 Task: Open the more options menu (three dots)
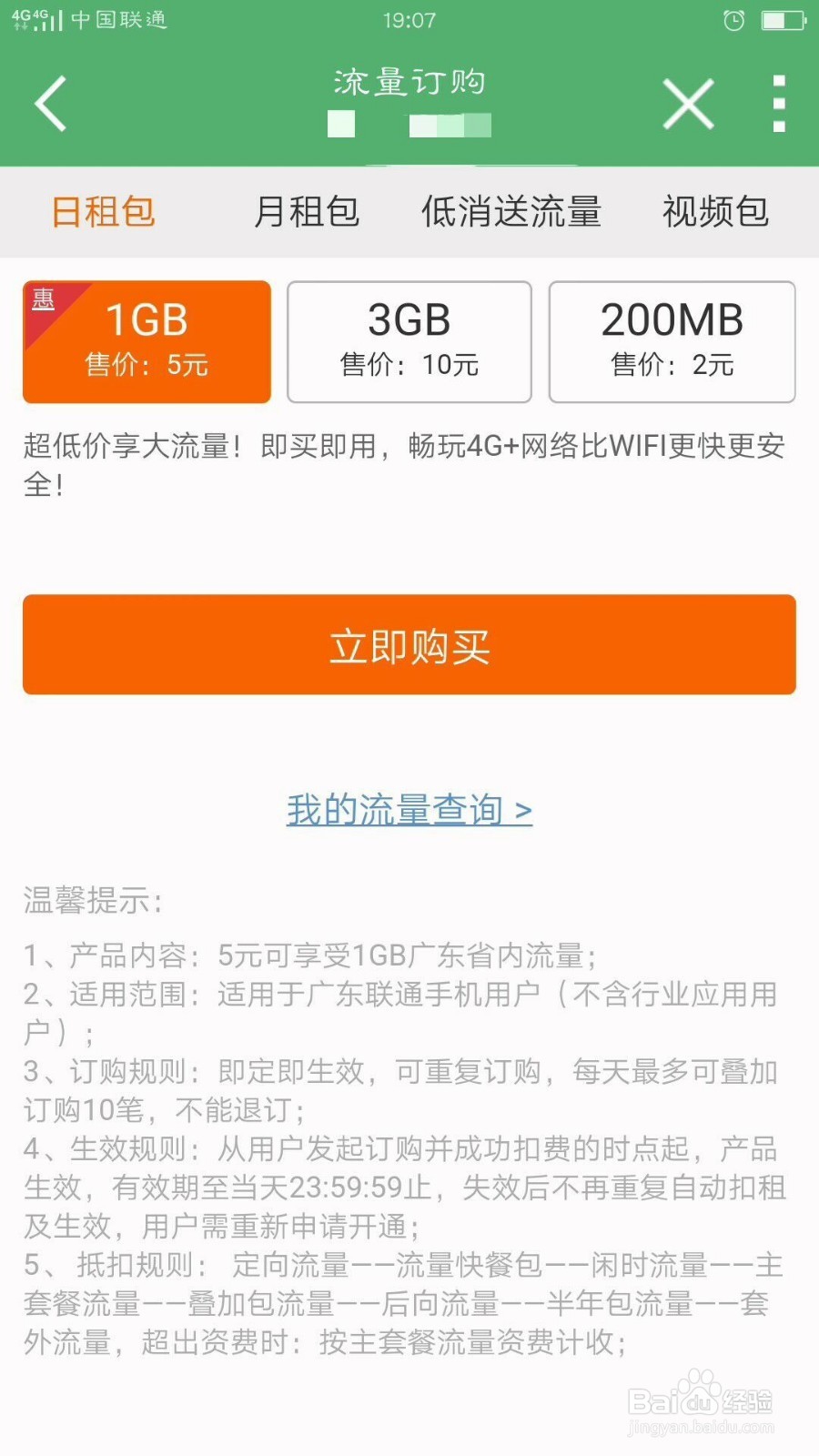click(x=778, y=103)
